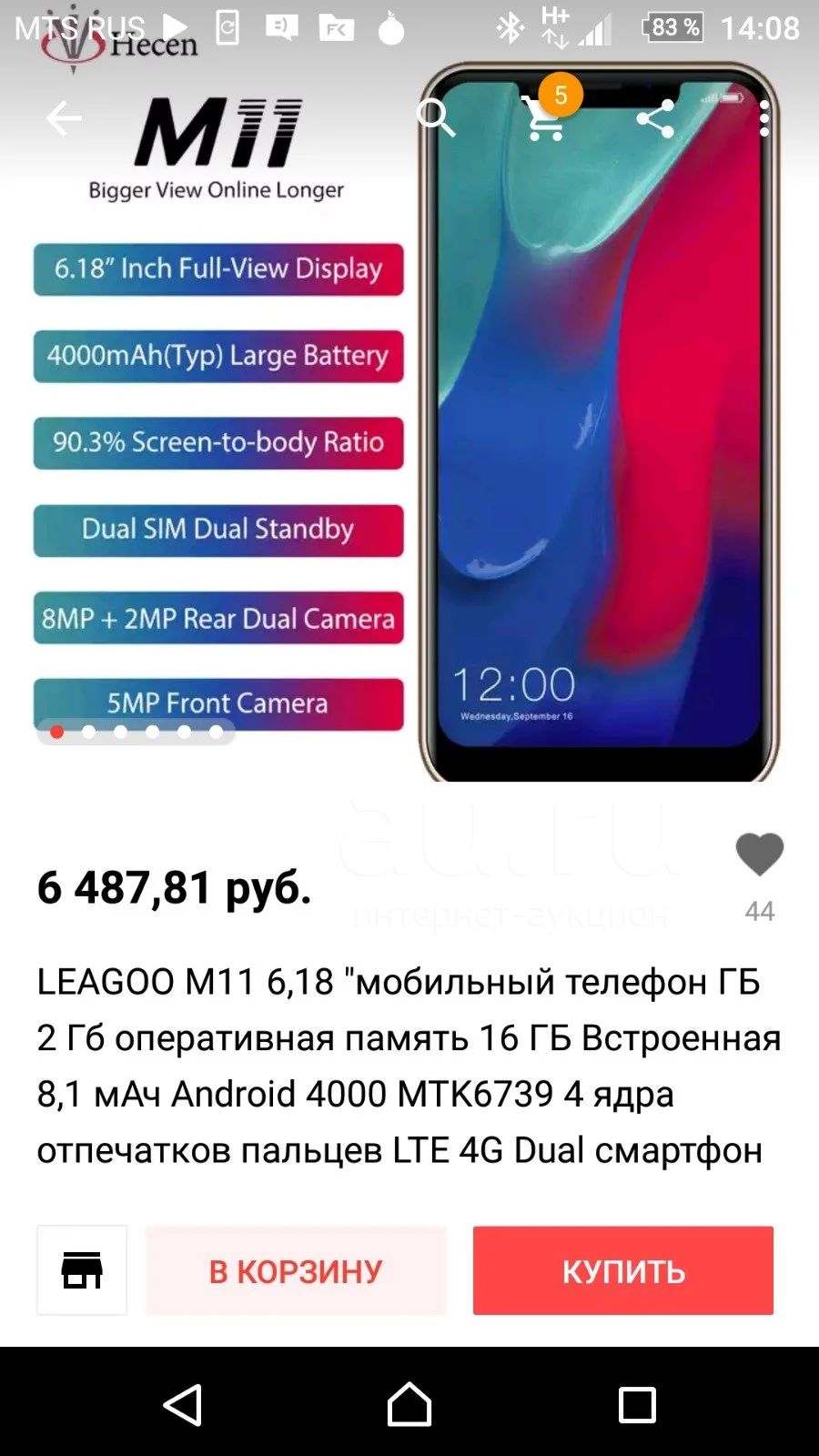819x1456 pixels.
Task: Tap the system home button
Action: pyautogui.click(x=409, y=1404)
